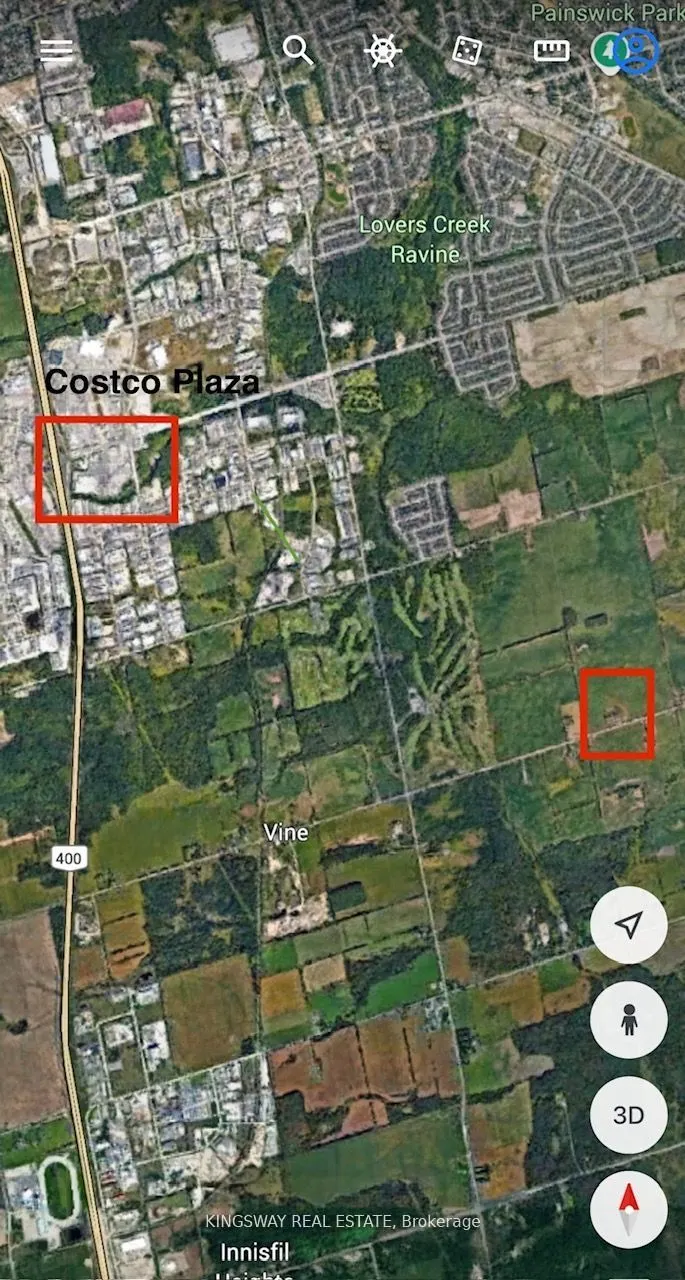Switch to 3D view

[x=628, y=1115]
